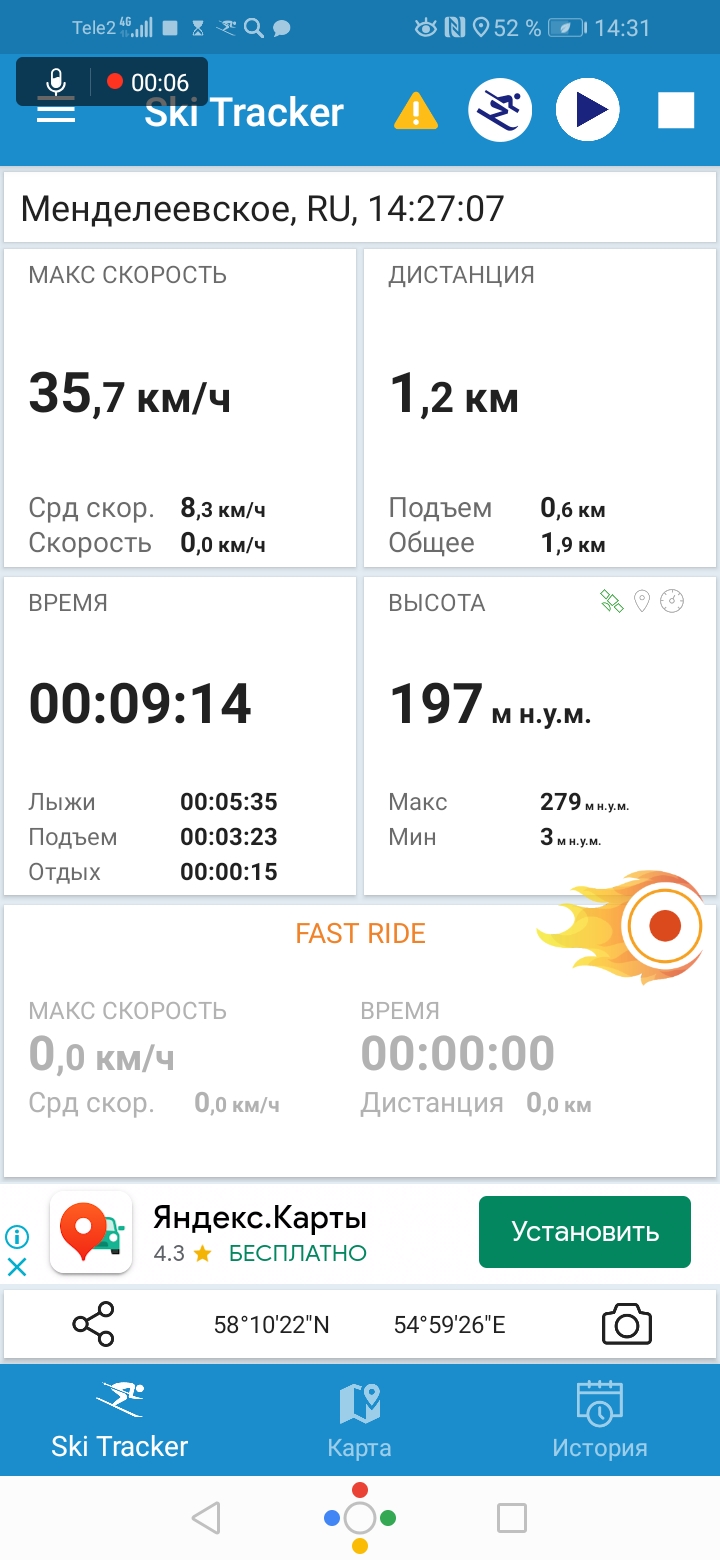Image resolution: width=720 pixels, height=1560 pixels.
Task: Tap the system home button
Action: pos(360,1518)
